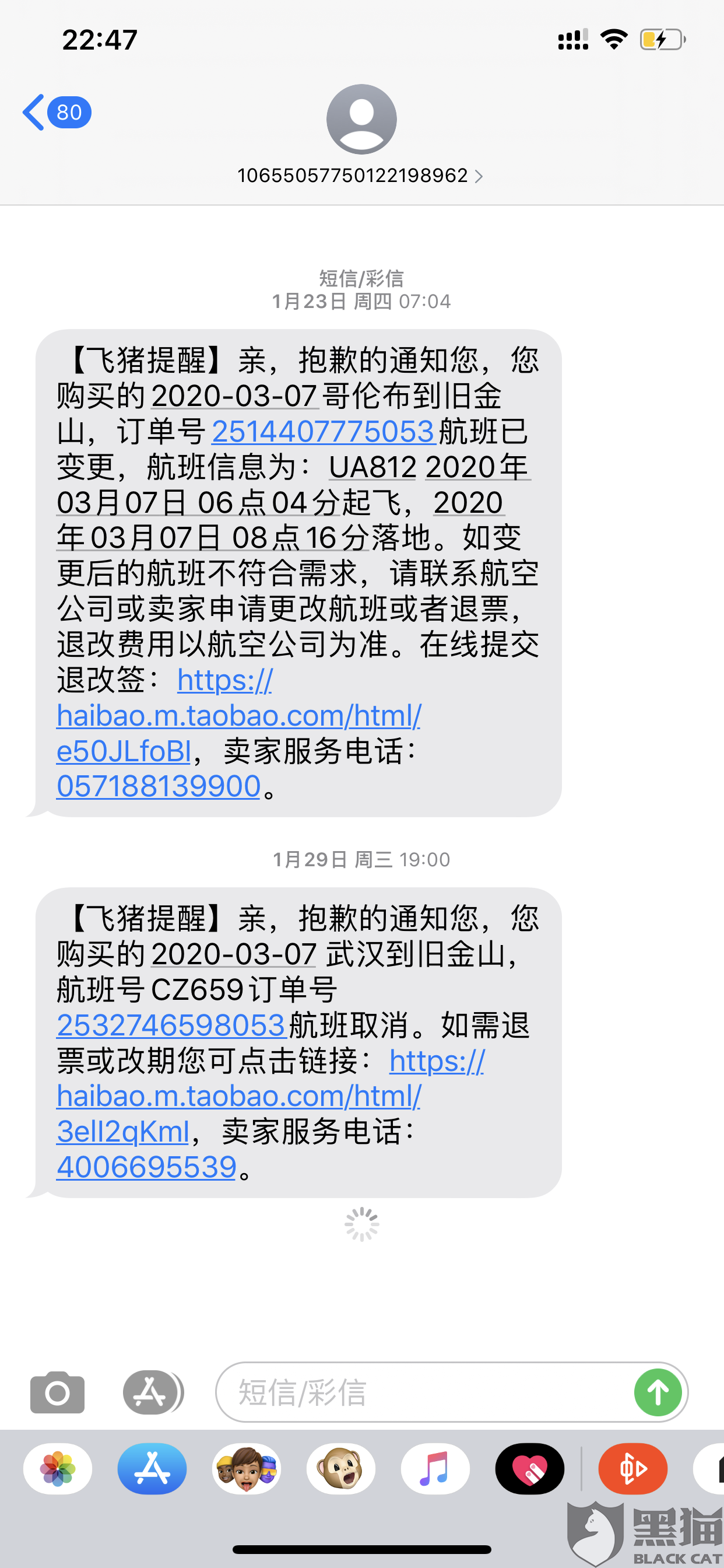
Task: Open the App Store in the app strip
Action: [x=152, y=1469]
